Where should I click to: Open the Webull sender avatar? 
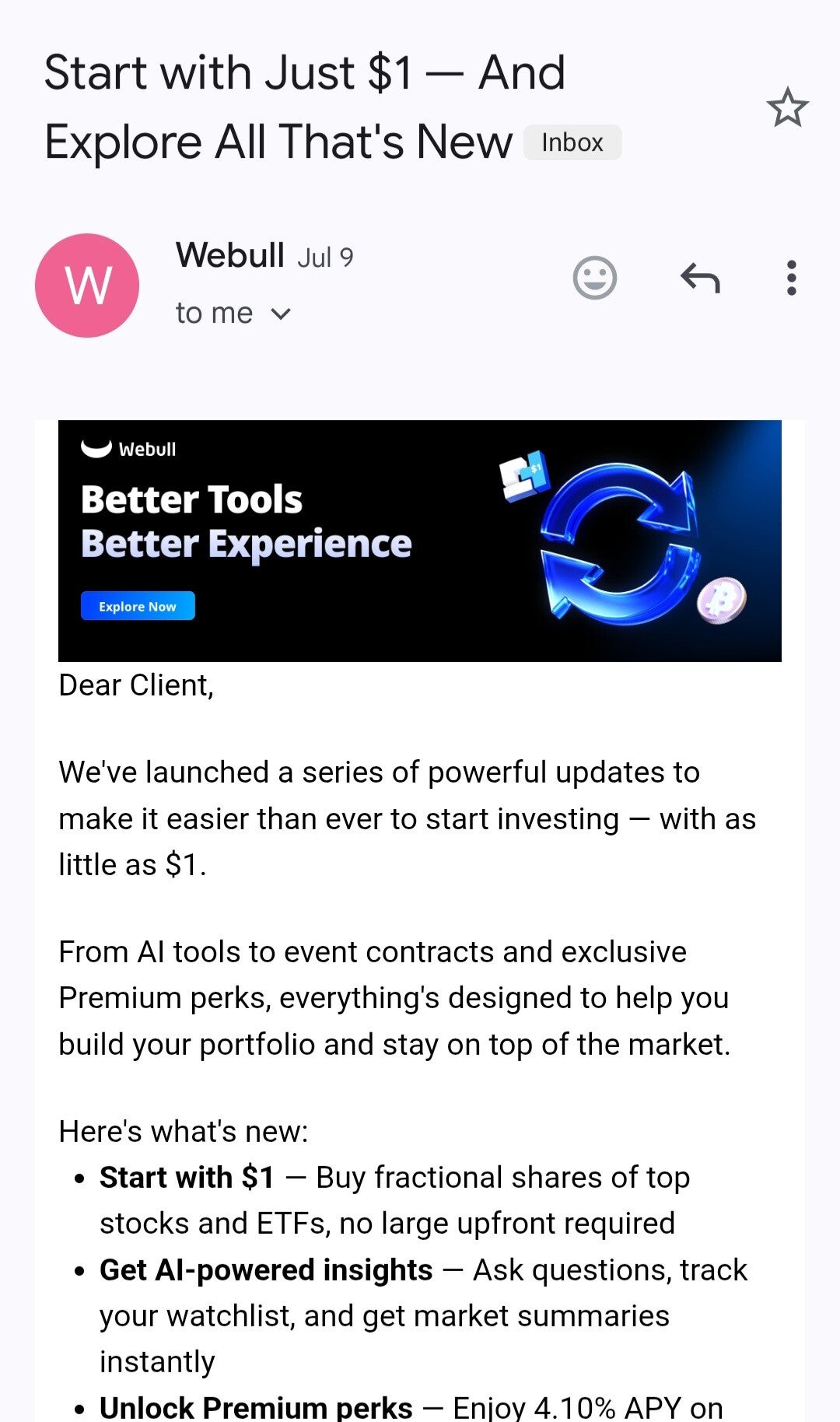tap(87, 285)
